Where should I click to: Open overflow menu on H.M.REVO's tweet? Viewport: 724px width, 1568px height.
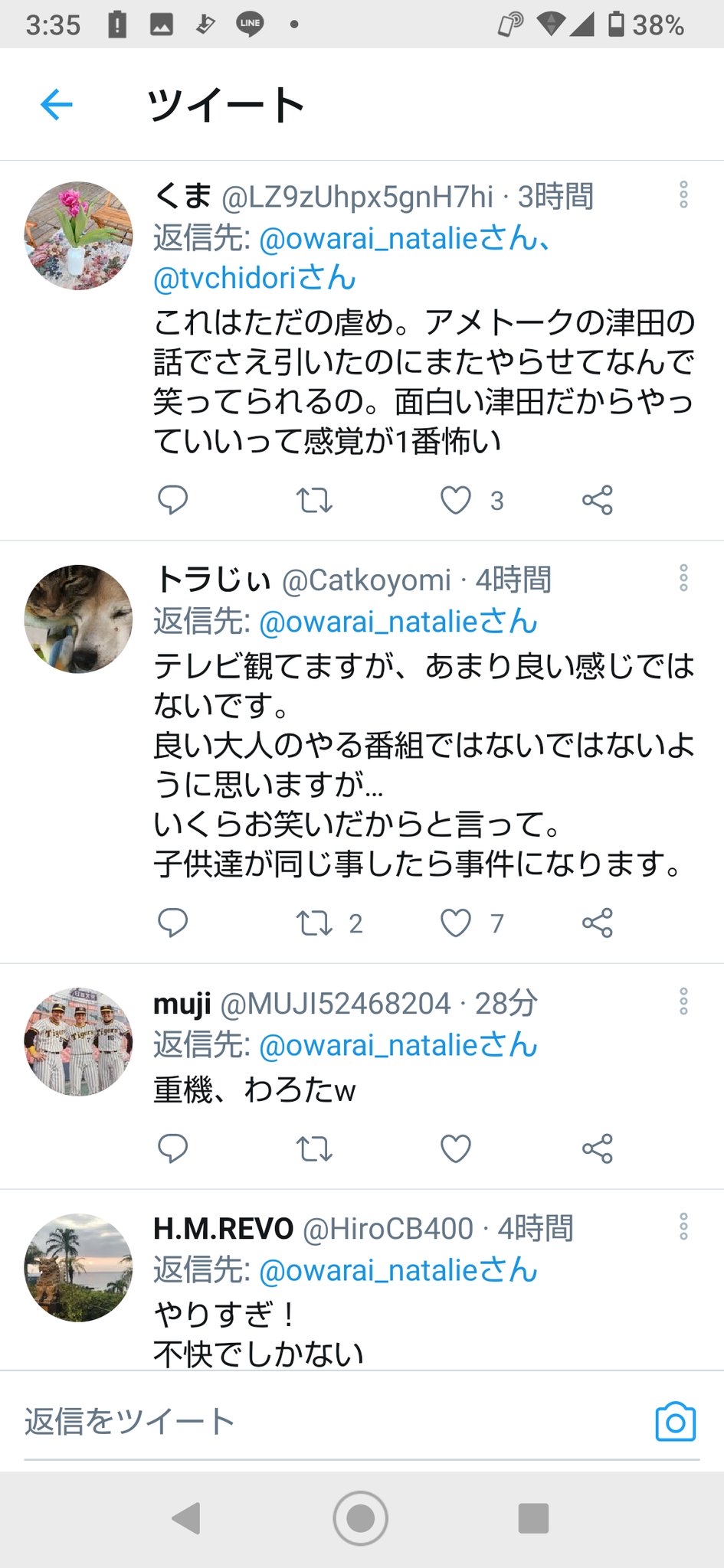click(x=683, y=1227)
